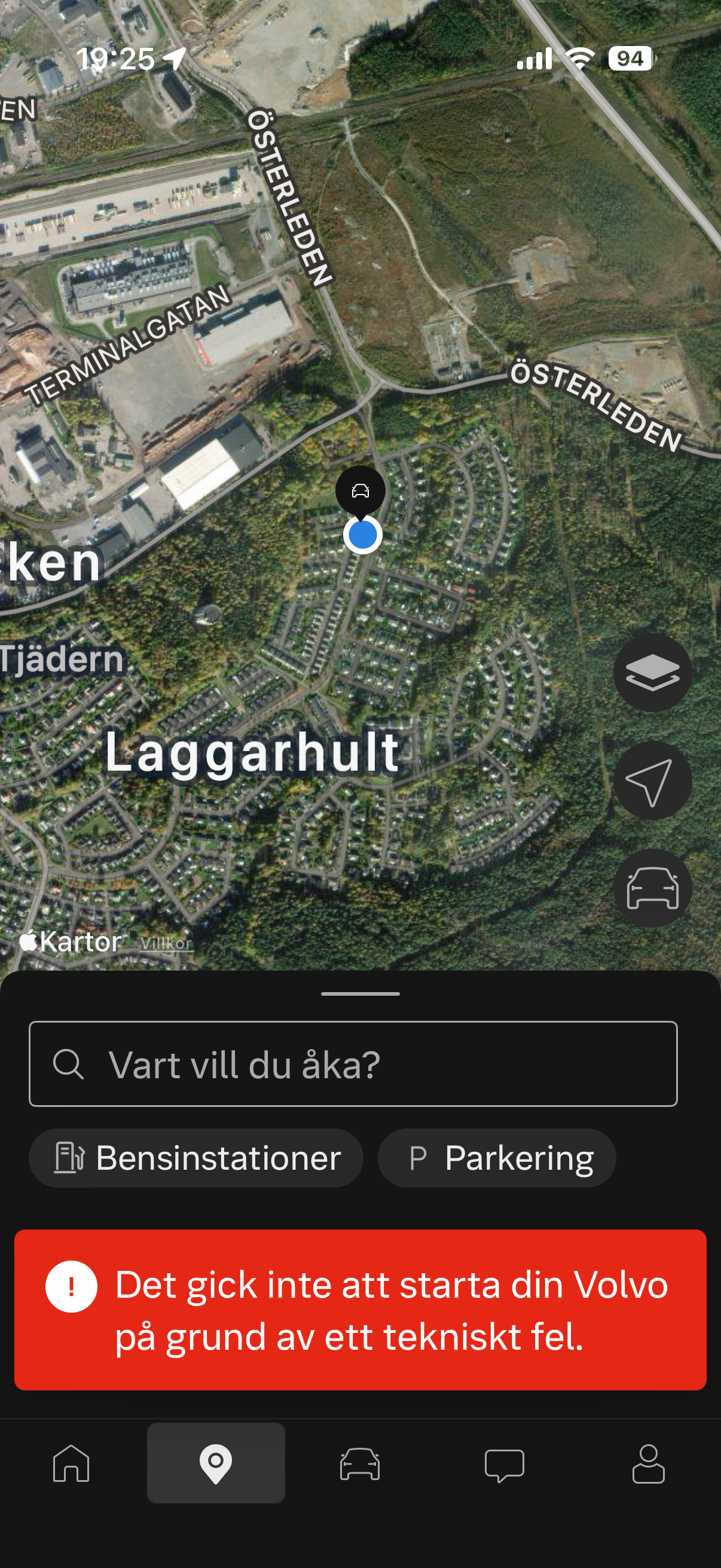721x1568 pixels.
Task: Tap the red technical error banner
Action: [x=360, y=1310]
